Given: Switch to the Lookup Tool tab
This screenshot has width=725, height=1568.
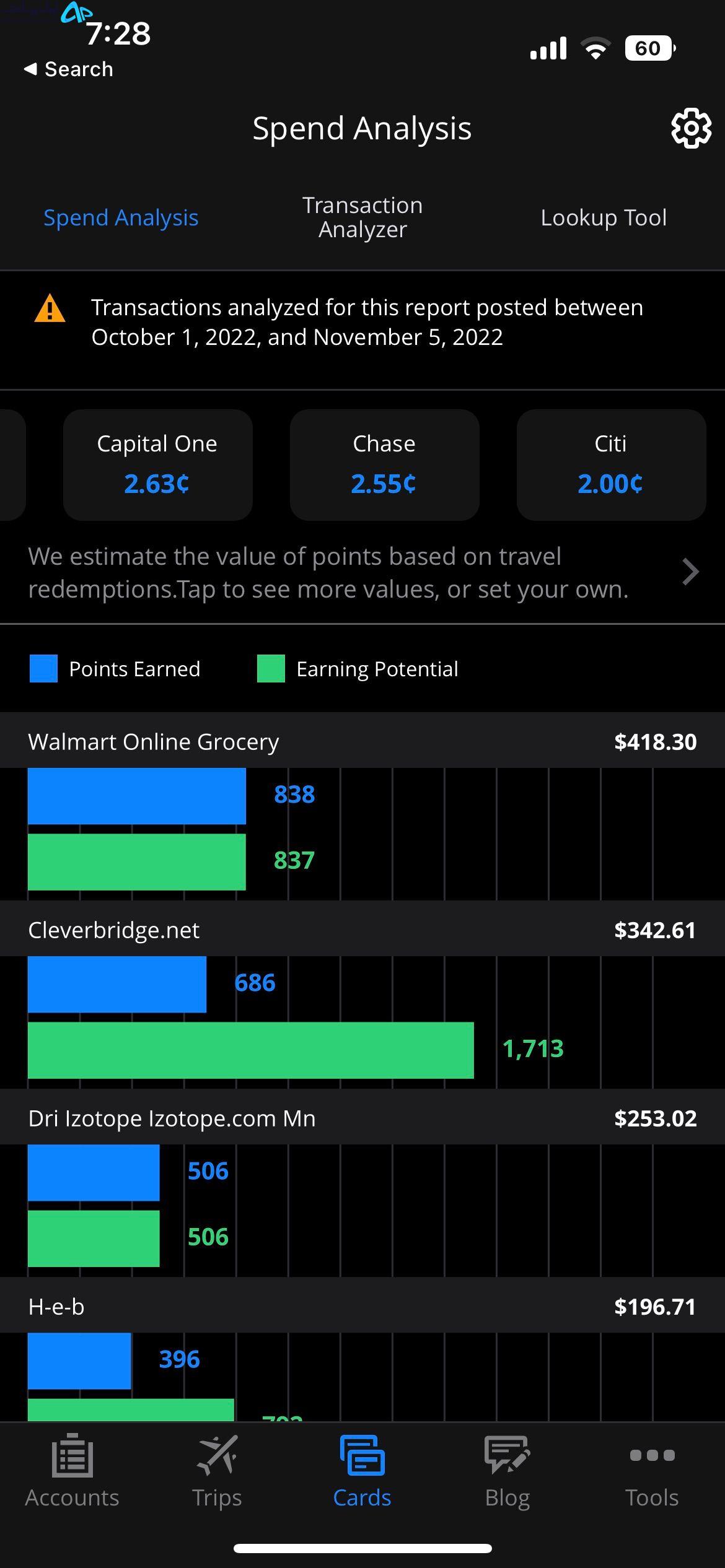Looking at the screenshot, I should pos(604,217).
